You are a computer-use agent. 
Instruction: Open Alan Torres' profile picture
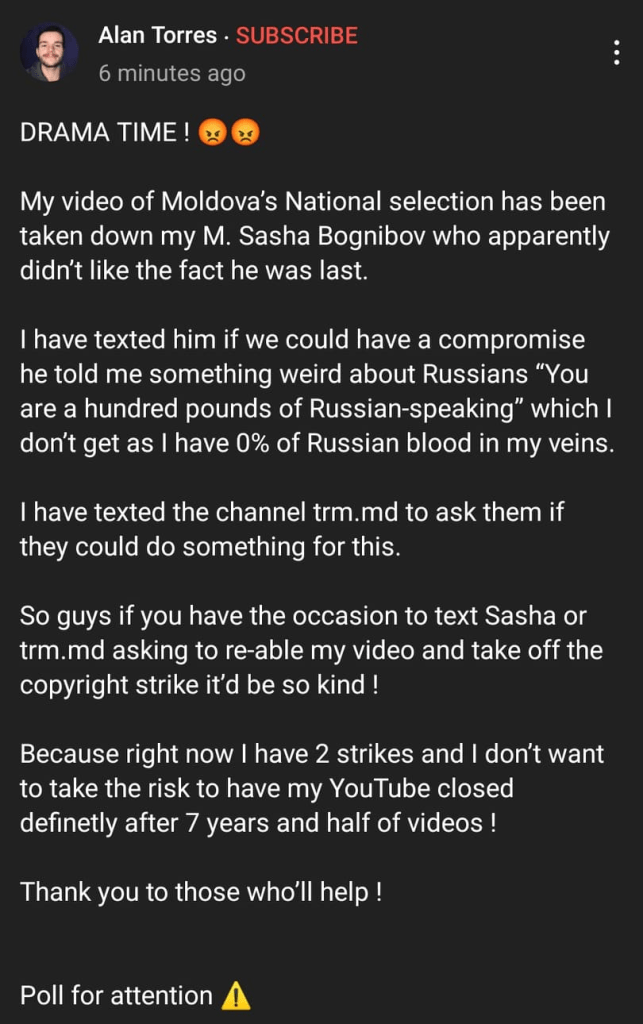pyautogui.click(x=49, y=53)
